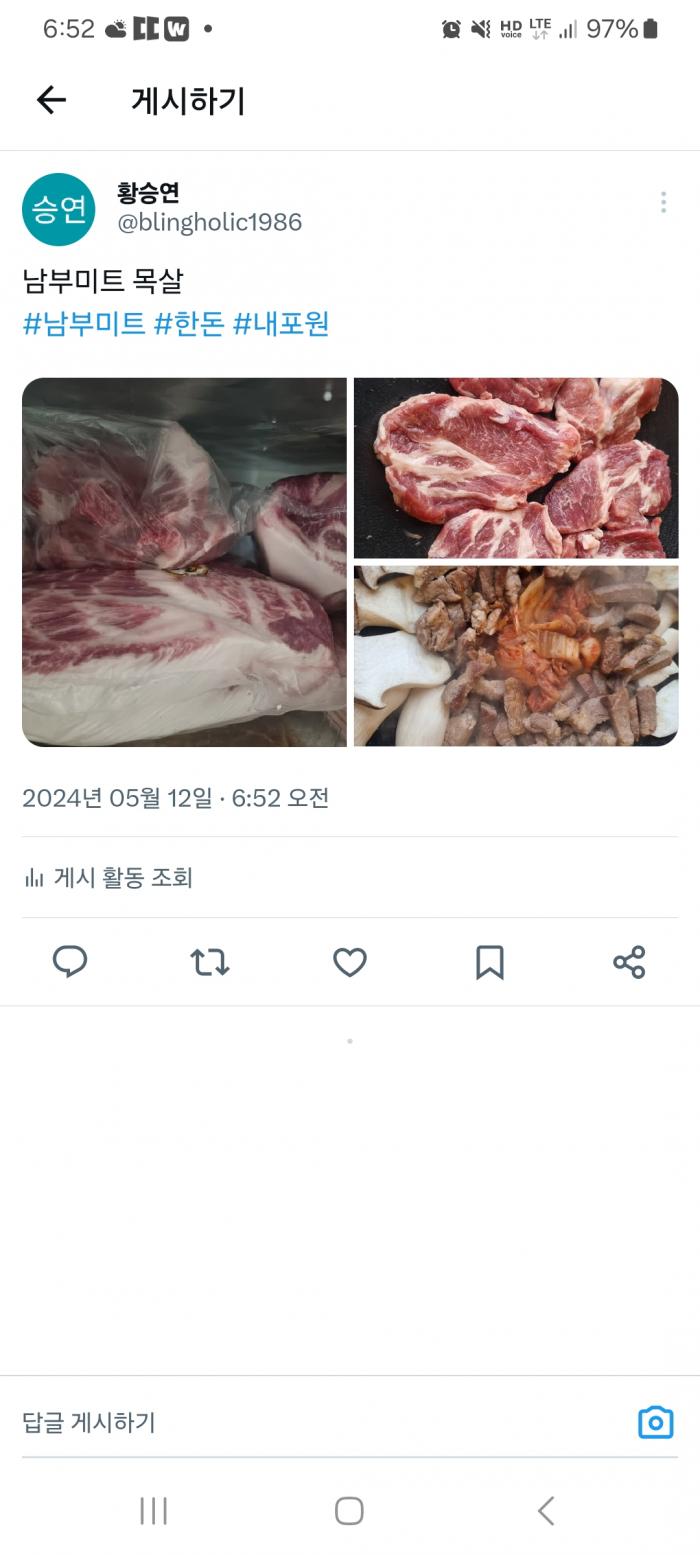Repost this post
Viewport: 700px width, 1555px height.
pyautogui.click(x=210, y=962)
